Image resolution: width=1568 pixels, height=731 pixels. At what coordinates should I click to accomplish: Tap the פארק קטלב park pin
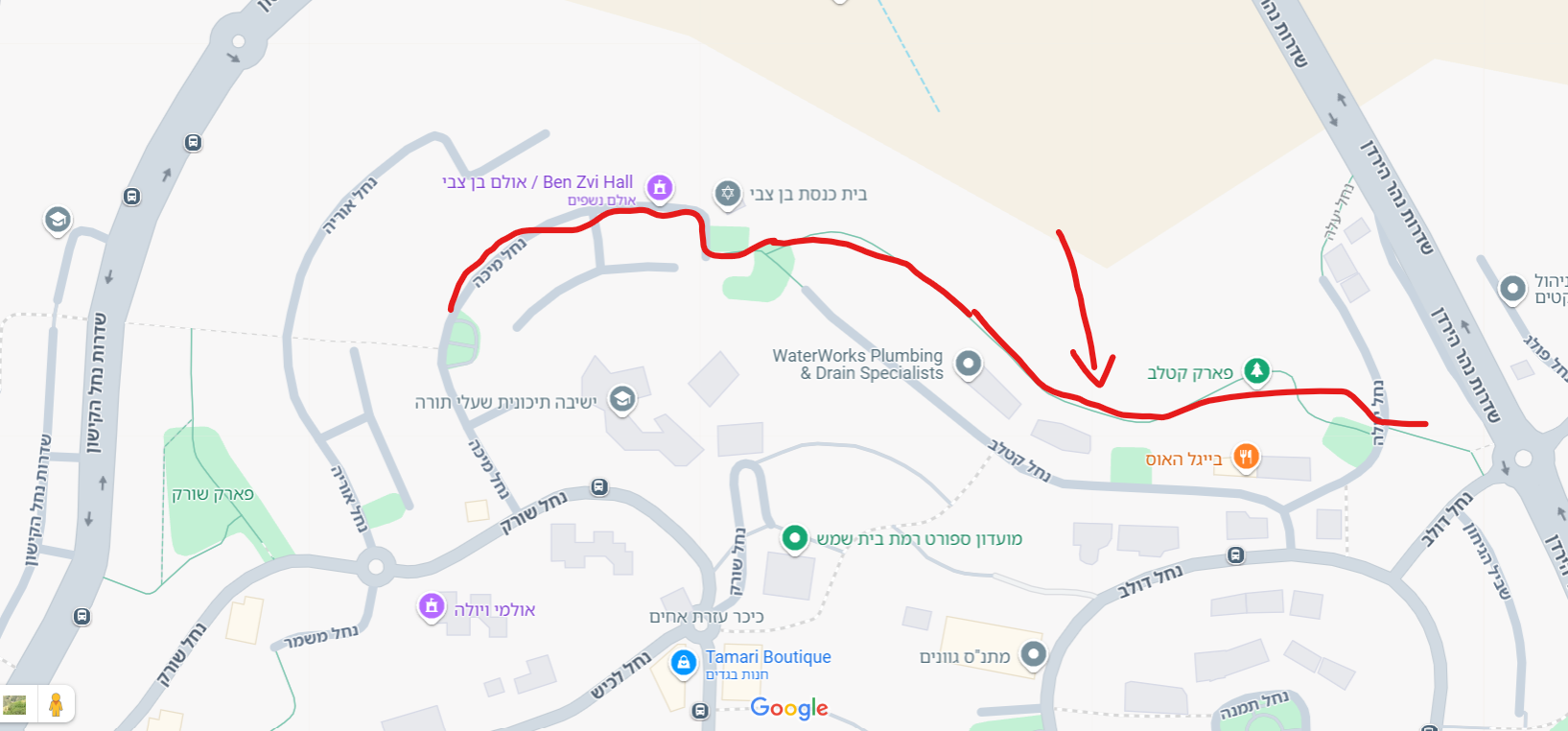pos(1256,371)
